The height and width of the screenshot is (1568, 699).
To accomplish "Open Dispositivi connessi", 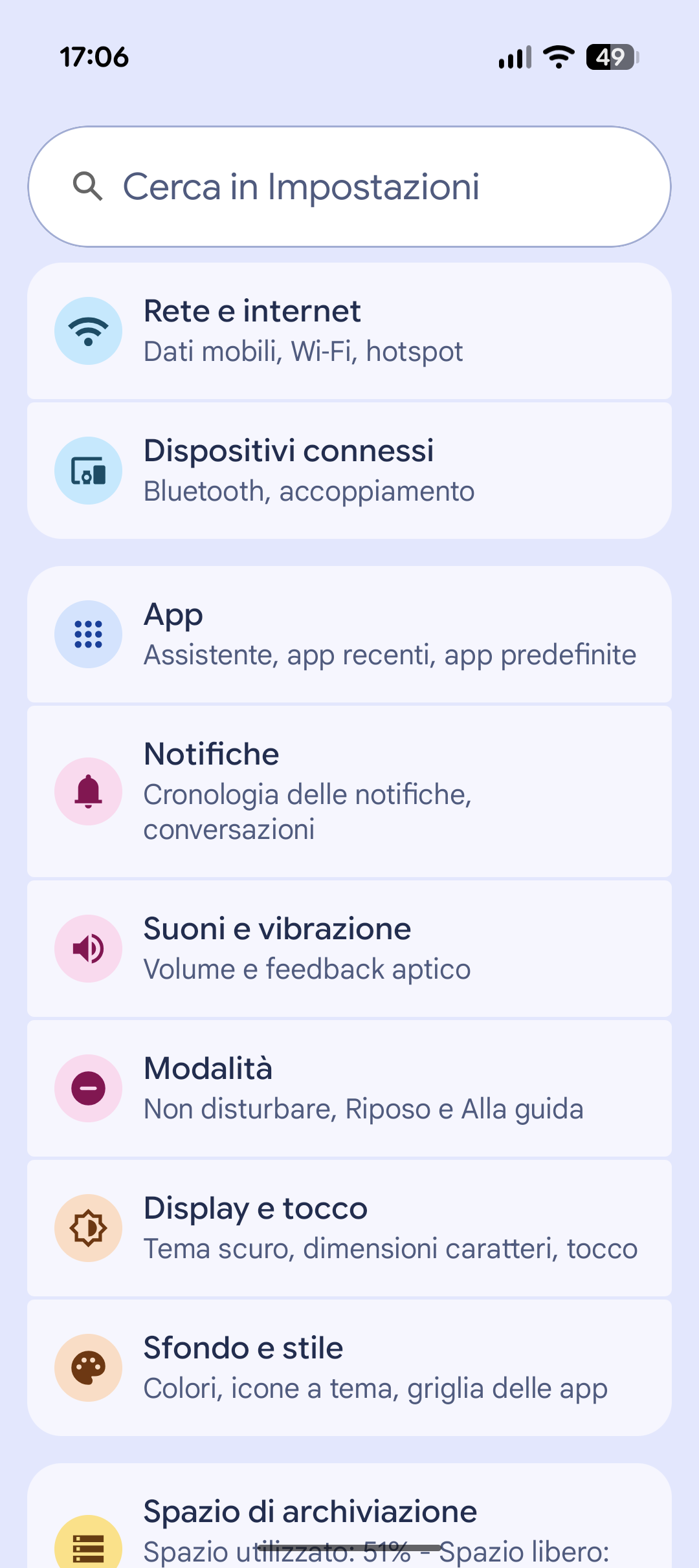I will (x=349, y=471).
